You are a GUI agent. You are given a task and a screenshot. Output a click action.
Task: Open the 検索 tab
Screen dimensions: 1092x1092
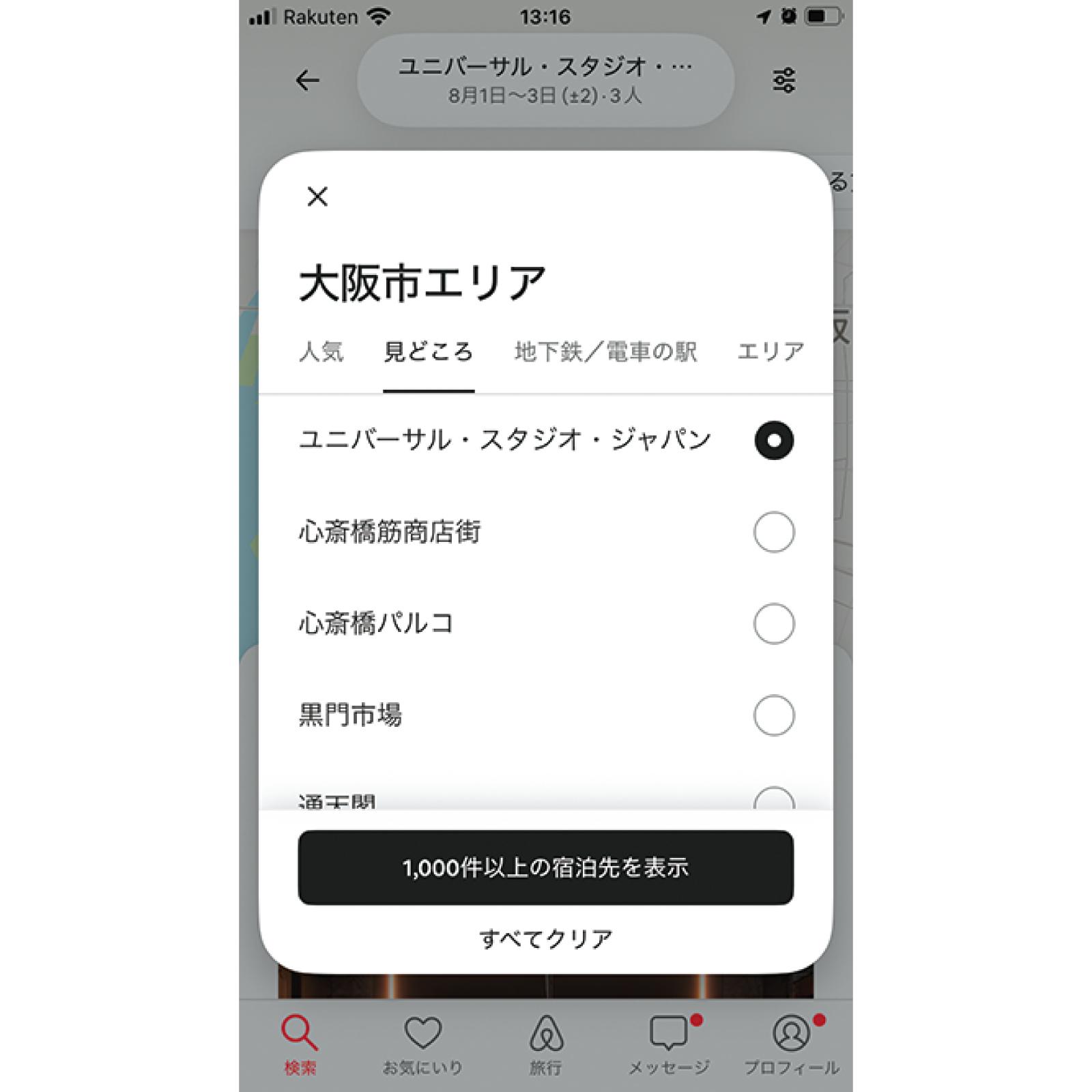(300, 1044)
